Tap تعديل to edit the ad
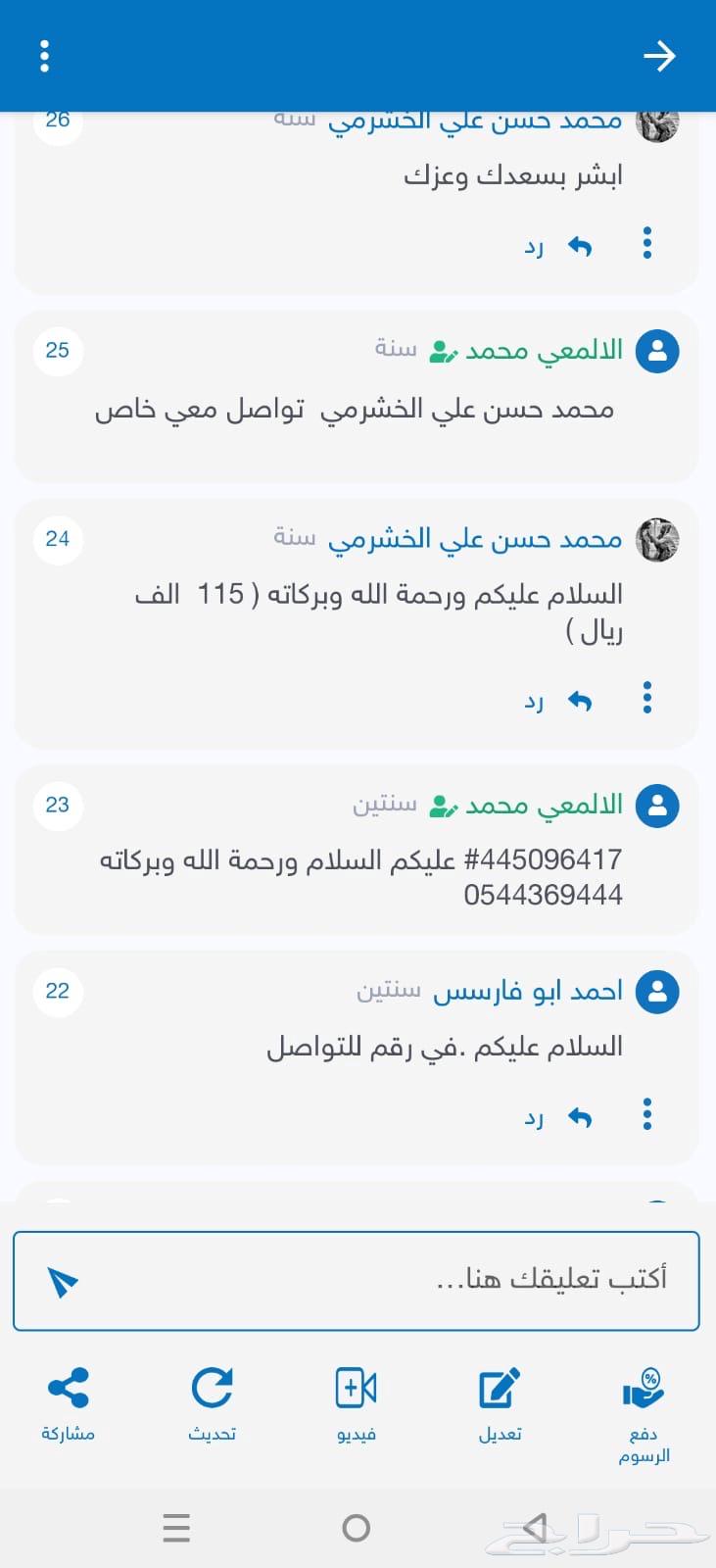 click(x=500, y=1404)
